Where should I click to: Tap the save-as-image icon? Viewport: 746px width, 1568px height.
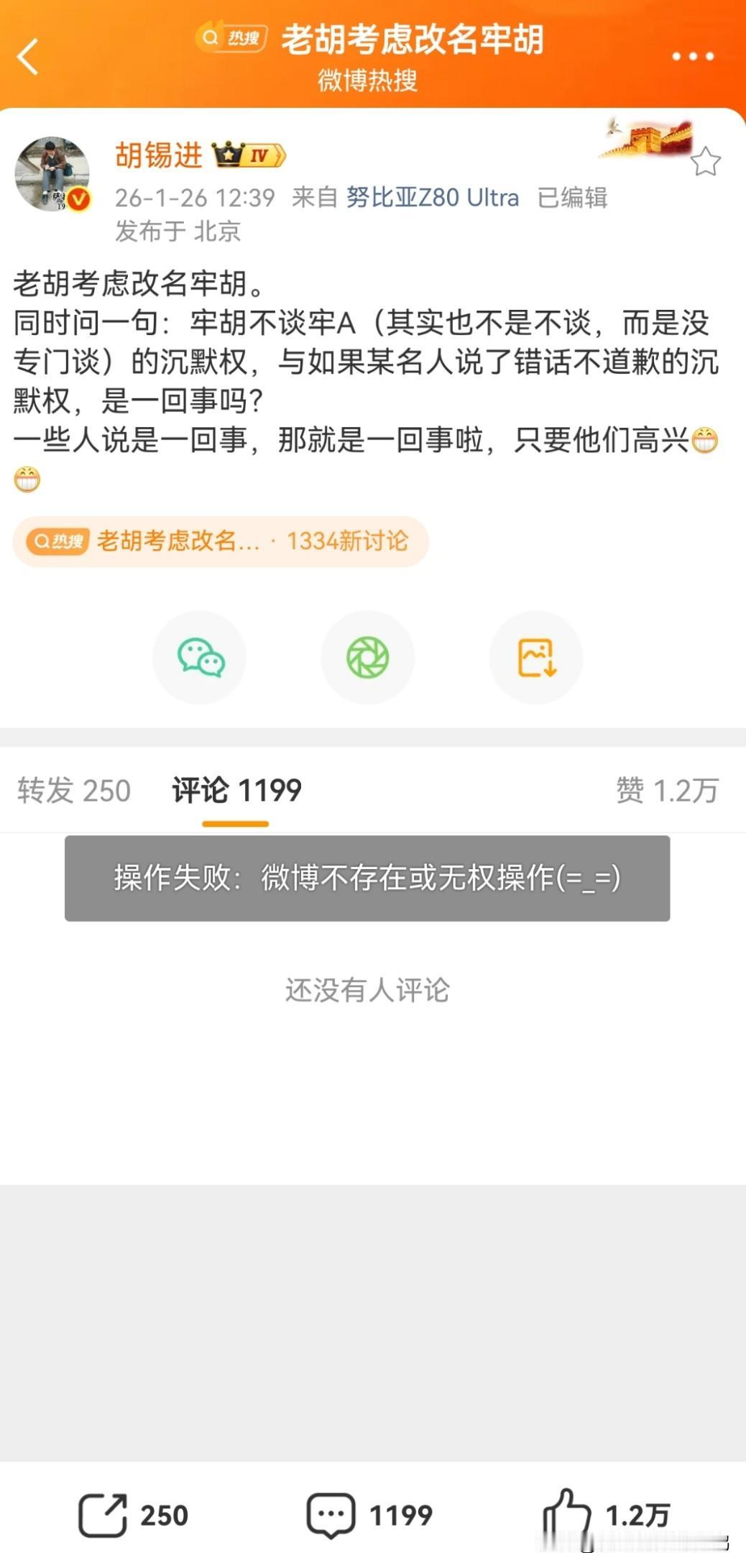(535, 656)
